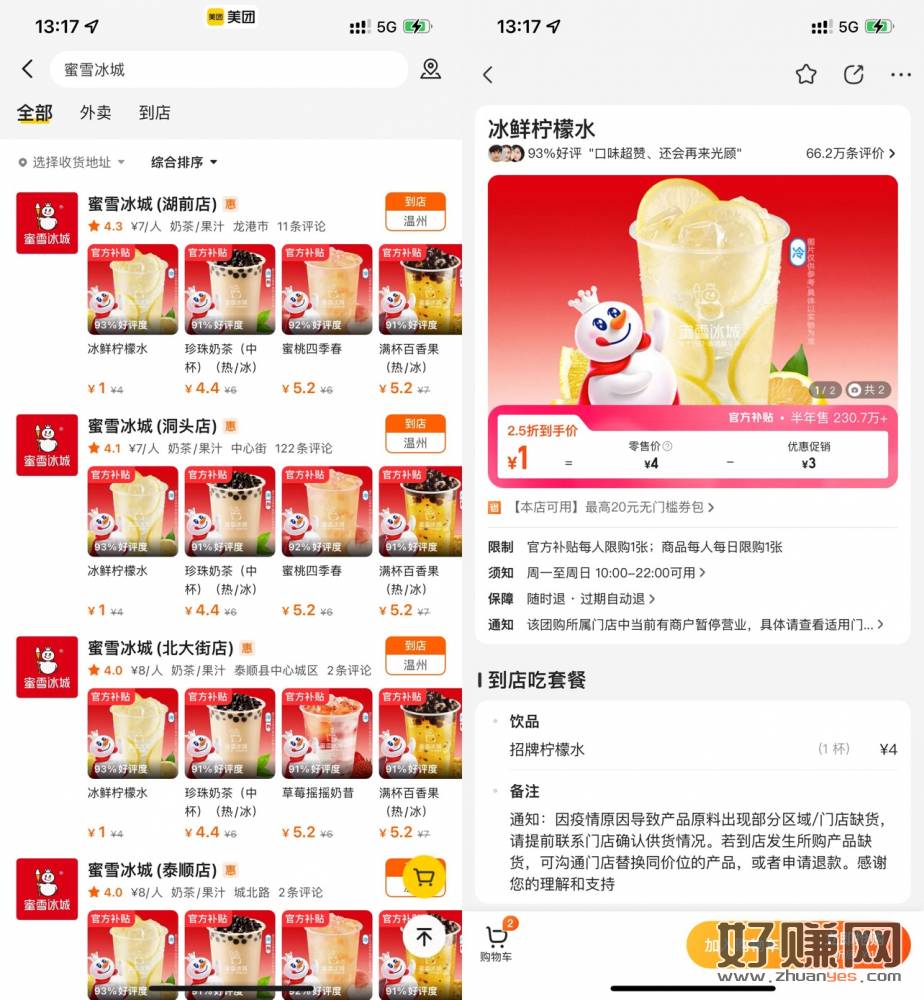This screenshot has width=924, height=1000.
Task: Switch to the 到店 tab
Action: tap(154, 113)
